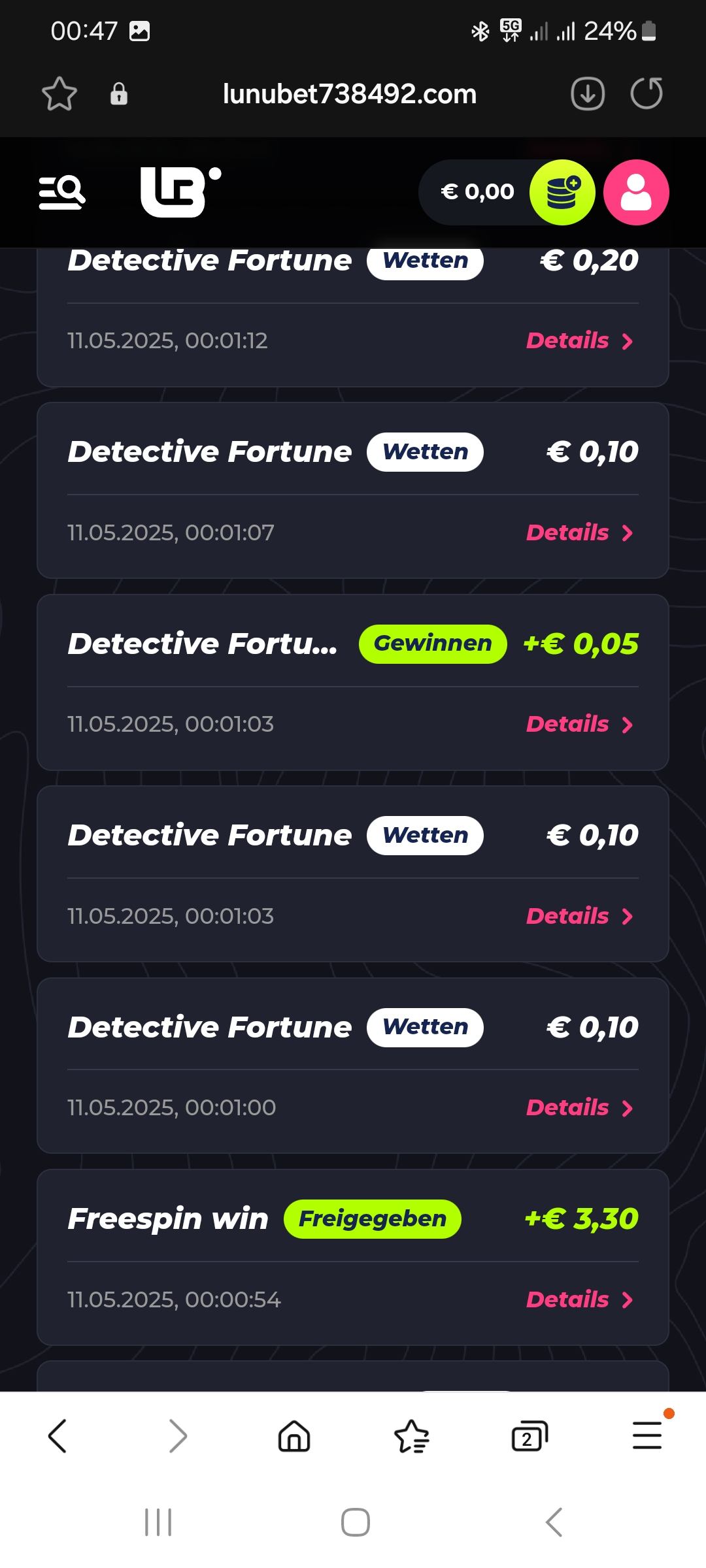The width and height of the screenshot is (706, 1568).
Task: Open Details for the +€ 0,05 win
Action: point(579,725)
